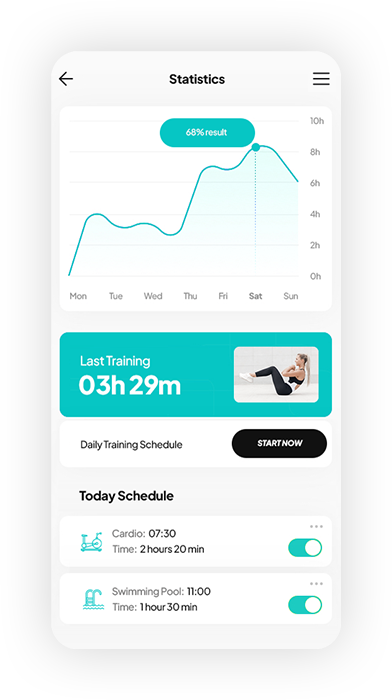Tap the START NOW button
392x700 pixels.
pos(279,443)
